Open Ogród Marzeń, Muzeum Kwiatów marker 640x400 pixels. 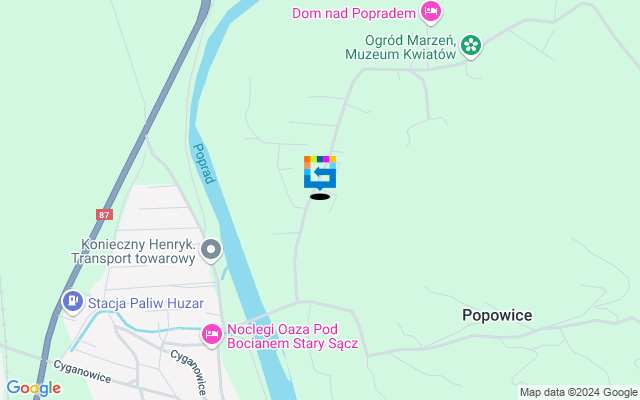[472, 44]
